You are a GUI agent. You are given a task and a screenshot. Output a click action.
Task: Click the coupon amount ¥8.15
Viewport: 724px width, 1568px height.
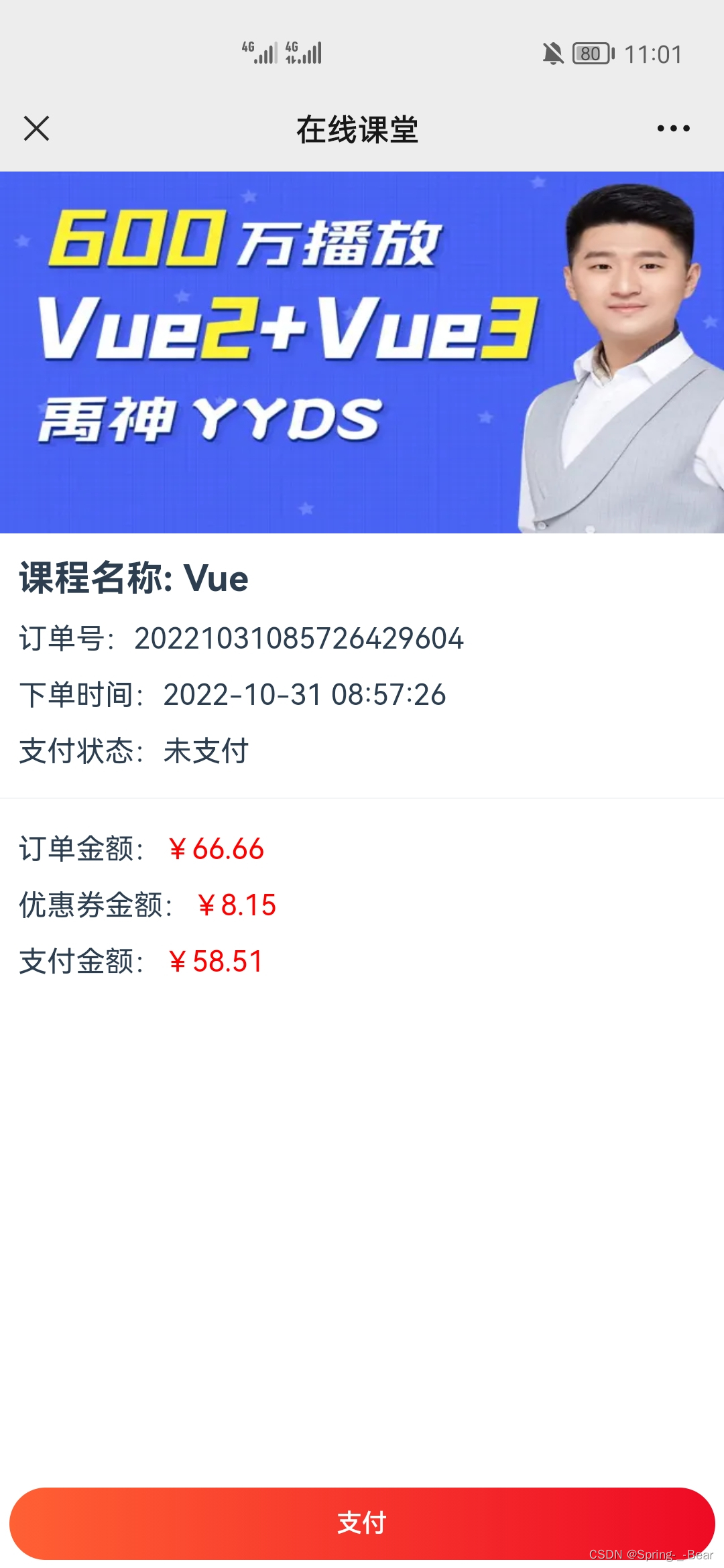tap(240, 905)
